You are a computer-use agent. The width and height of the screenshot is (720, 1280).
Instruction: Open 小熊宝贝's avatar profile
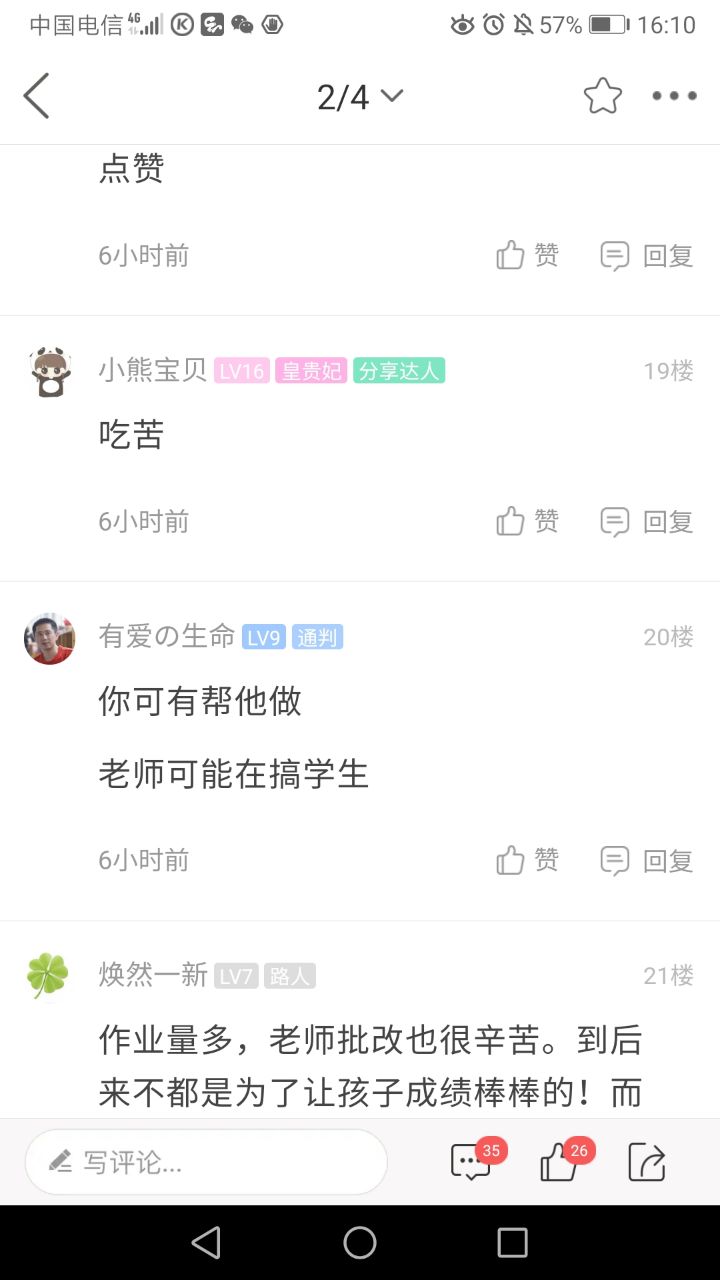(x=49, y=372)
